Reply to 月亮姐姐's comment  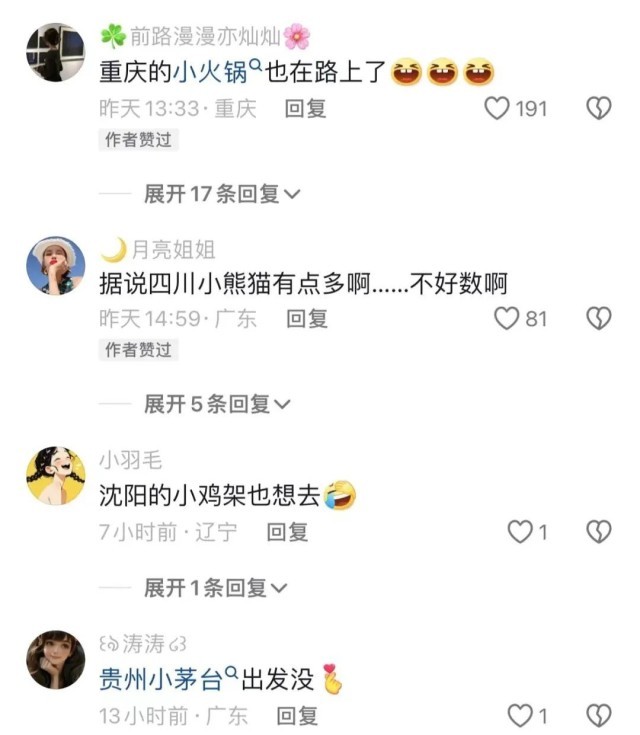pos(307,318)
